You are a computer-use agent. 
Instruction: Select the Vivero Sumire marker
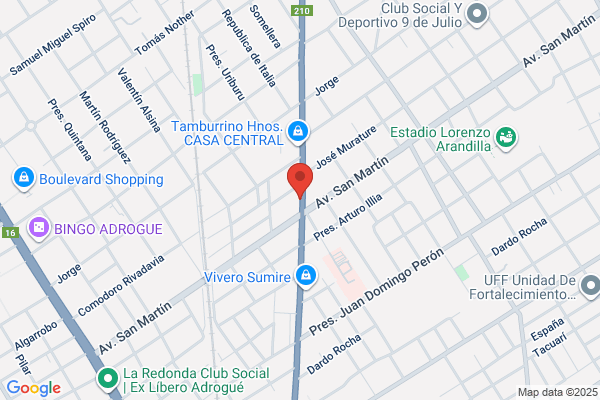[x=305, y=274]
